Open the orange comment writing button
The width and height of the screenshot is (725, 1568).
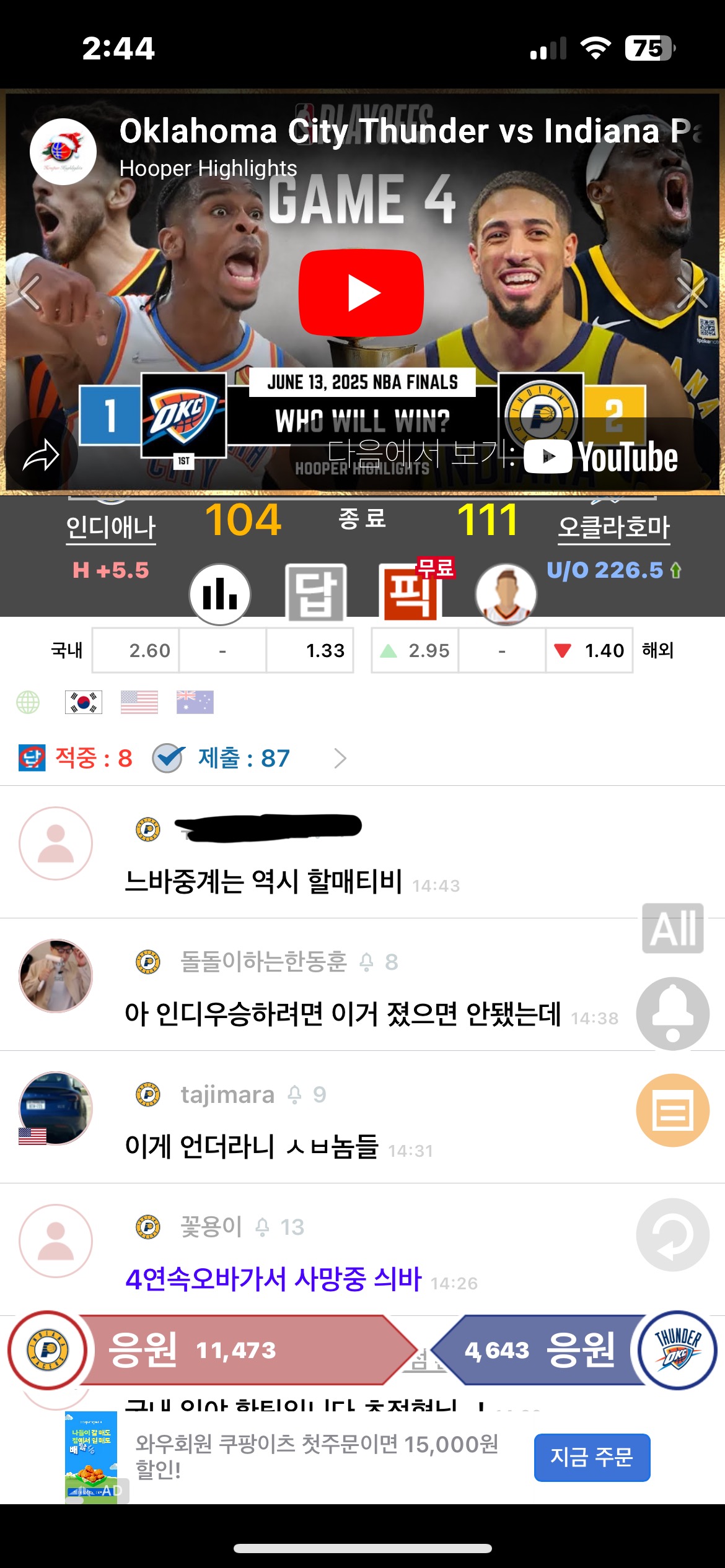pos(673,1110)
